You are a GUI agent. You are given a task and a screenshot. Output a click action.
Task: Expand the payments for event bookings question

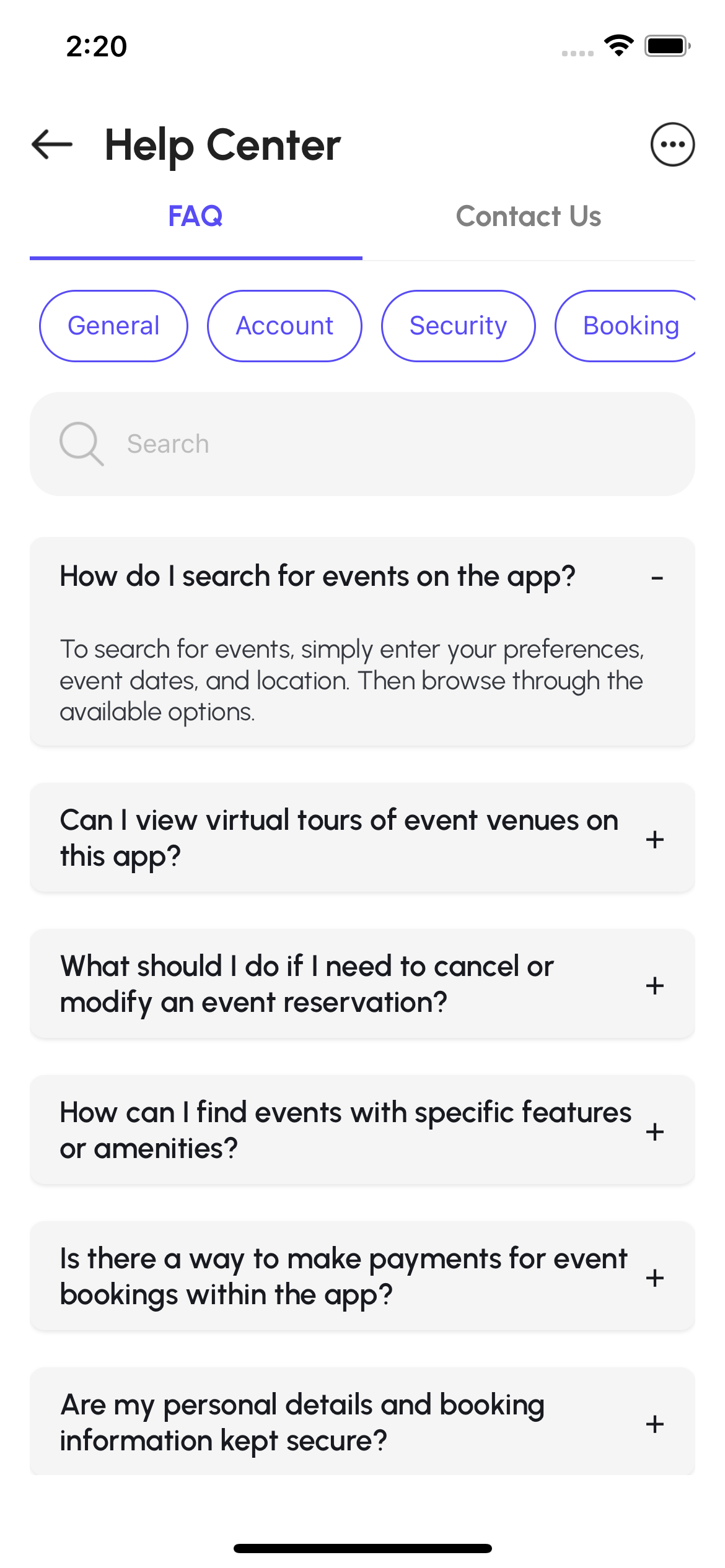654,1278
